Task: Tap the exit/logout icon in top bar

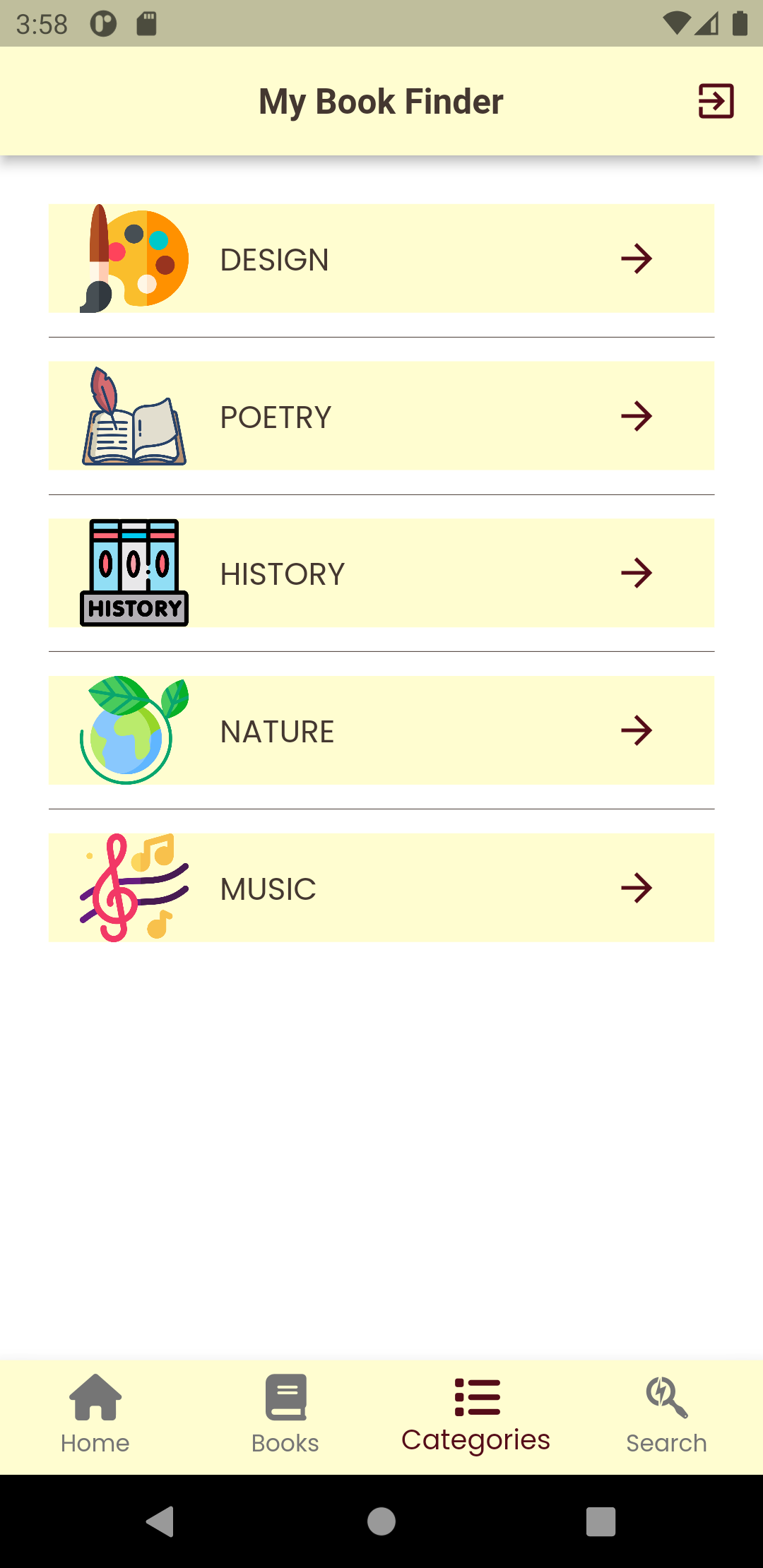Action: 716,102
